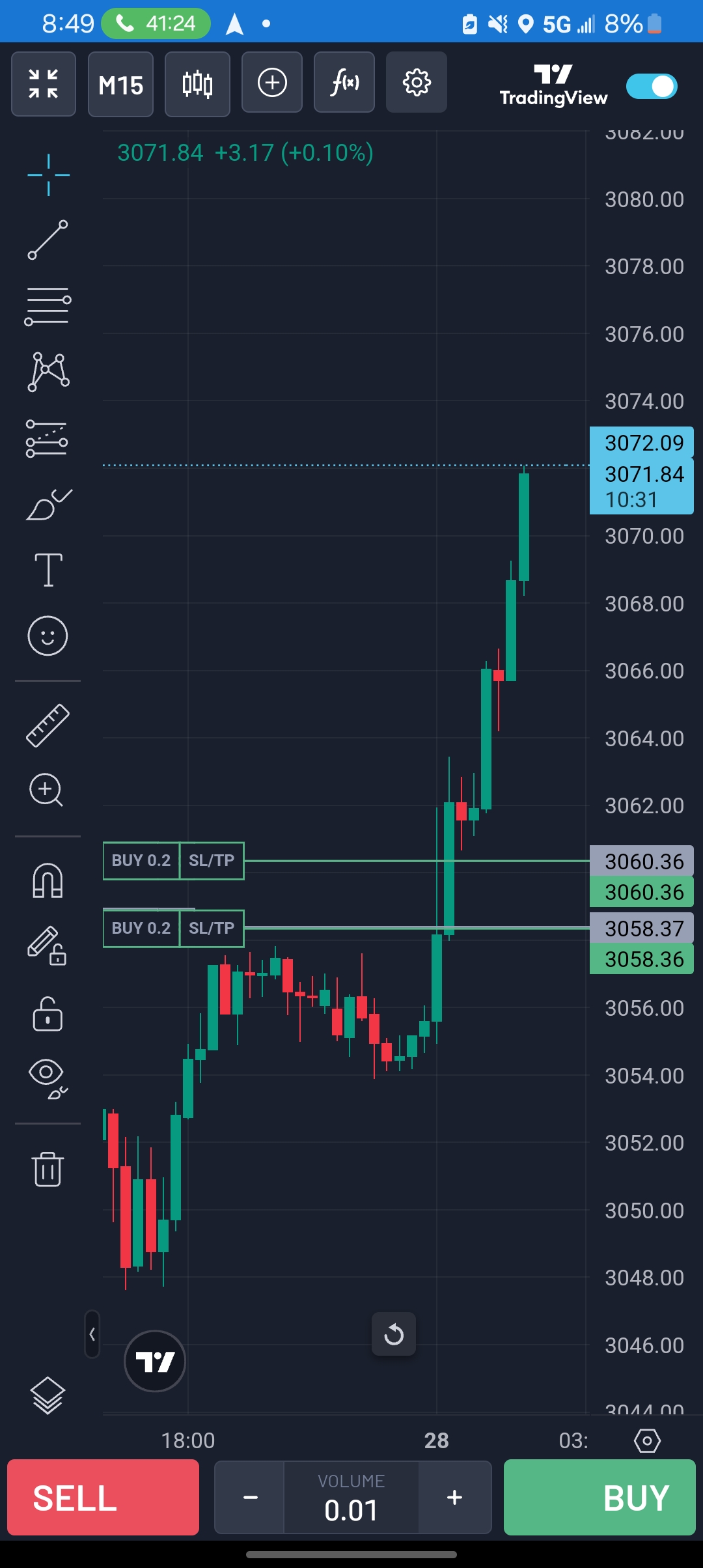Screen dimensions: 703x1568
Task: Open the XABCD pattern drawing tool
Action: pyautogui.click(x=48, y=371)
